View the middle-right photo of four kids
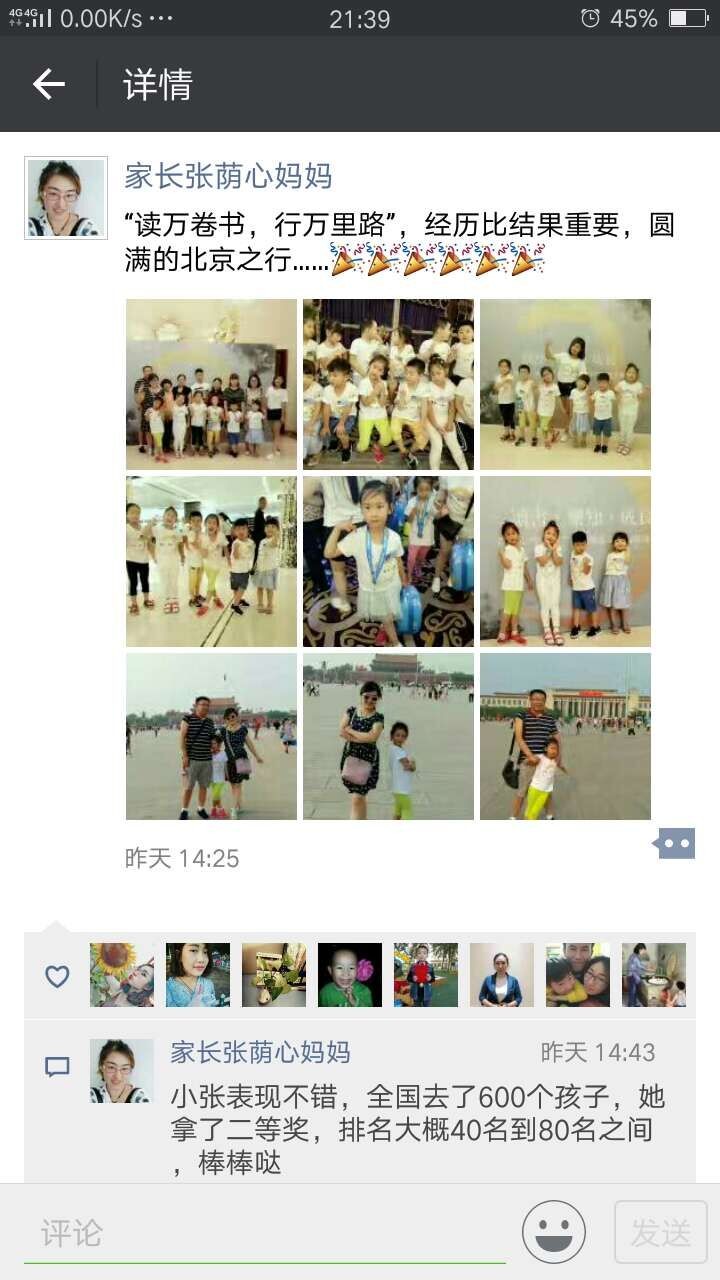This screenshot has width=720, height=1280. click(x=565, y=561)
